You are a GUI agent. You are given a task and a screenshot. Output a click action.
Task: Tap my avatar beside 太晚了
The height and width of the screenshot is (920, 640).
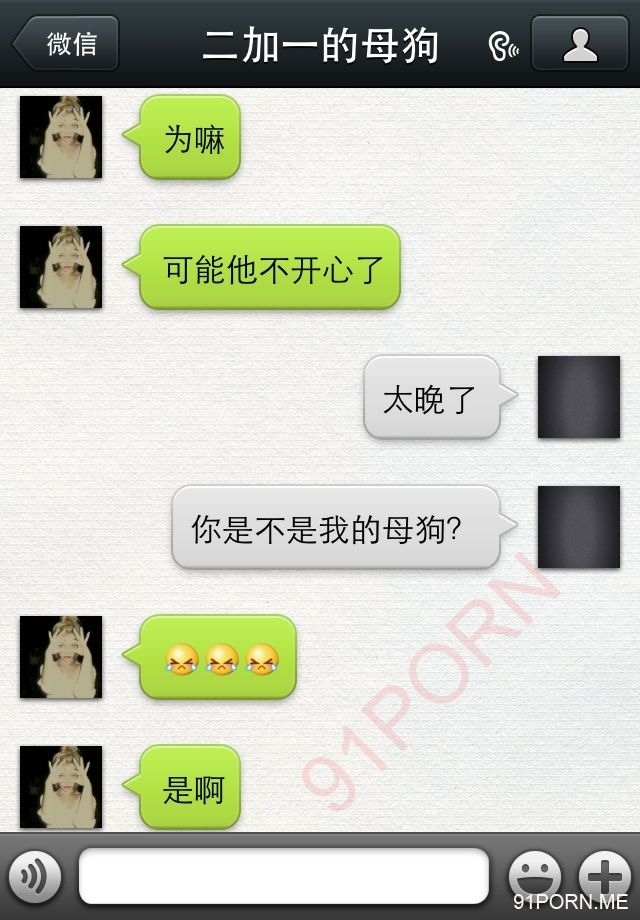coord(578,397)
